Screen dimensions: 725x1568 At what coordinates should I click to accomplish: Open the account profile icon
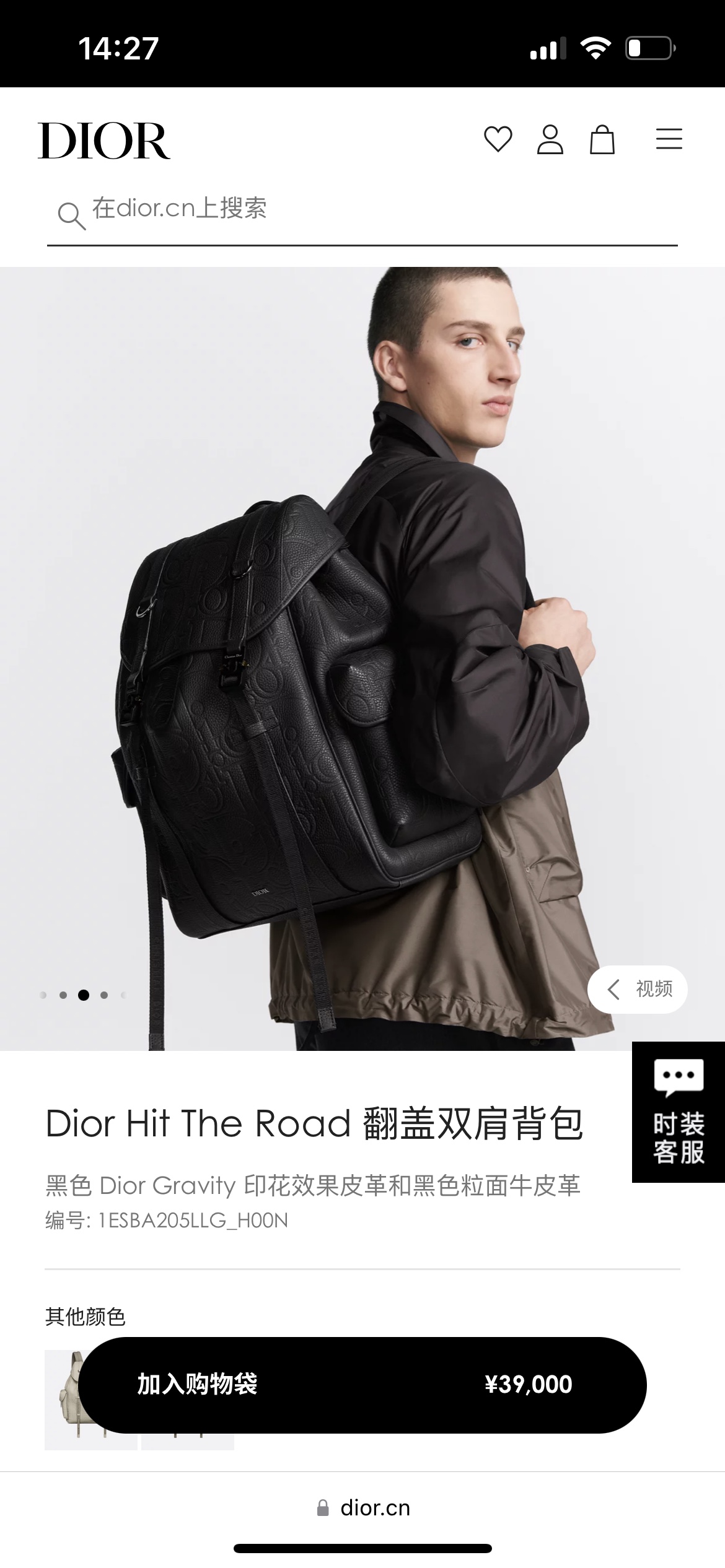[x=550, y=139]
